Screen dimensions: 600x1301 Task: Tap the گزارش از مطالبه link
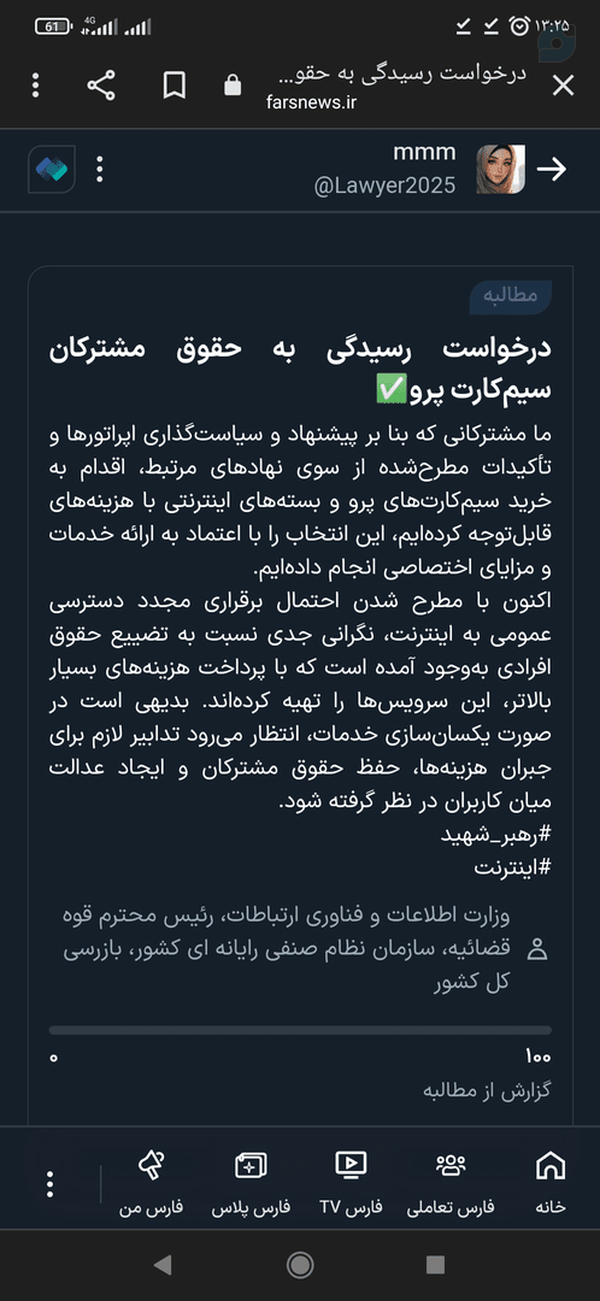(x=487, y=1090)
